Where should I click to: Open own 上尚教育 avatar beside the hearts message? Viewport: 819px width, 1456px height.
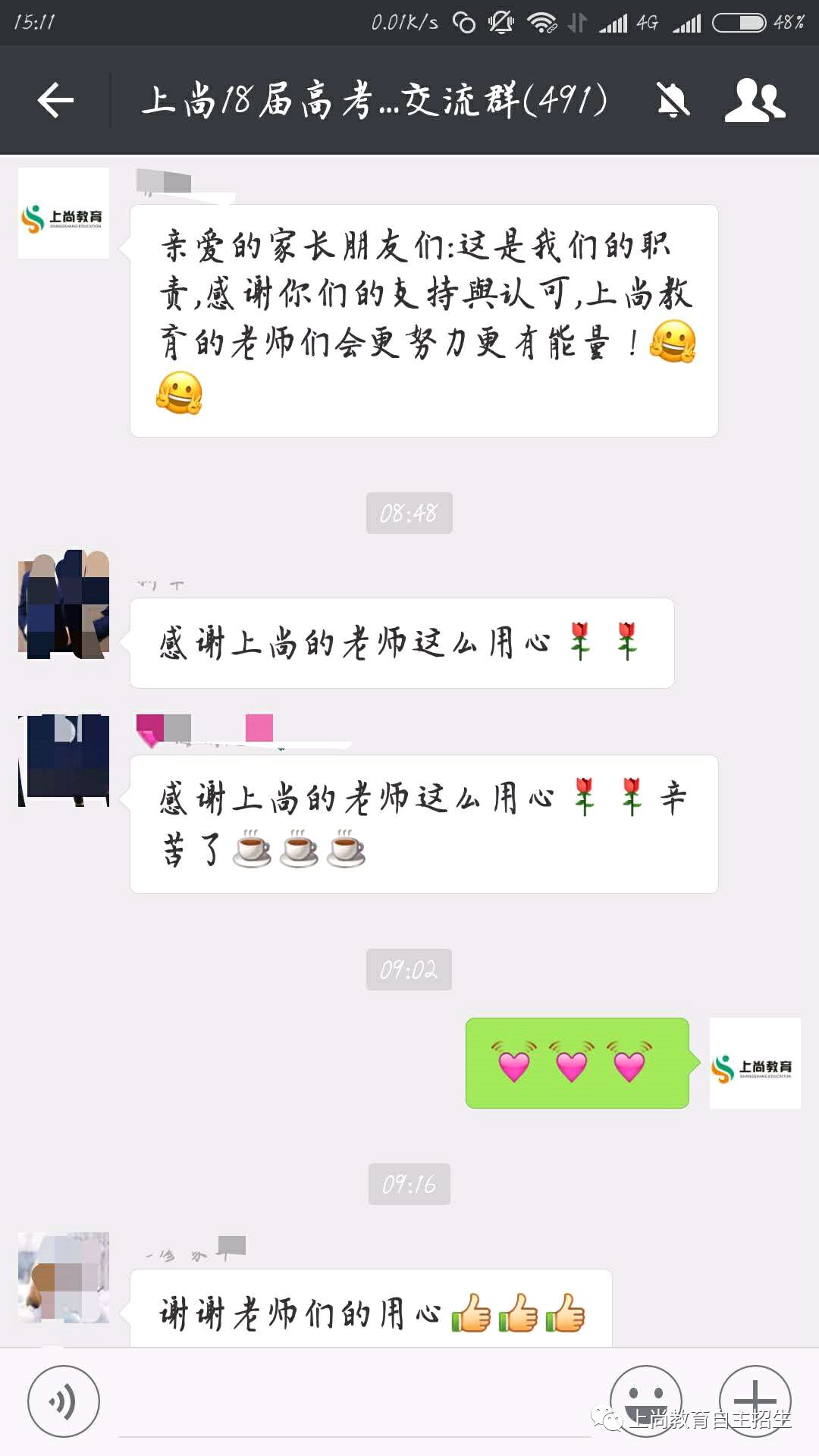point(755,1063)
